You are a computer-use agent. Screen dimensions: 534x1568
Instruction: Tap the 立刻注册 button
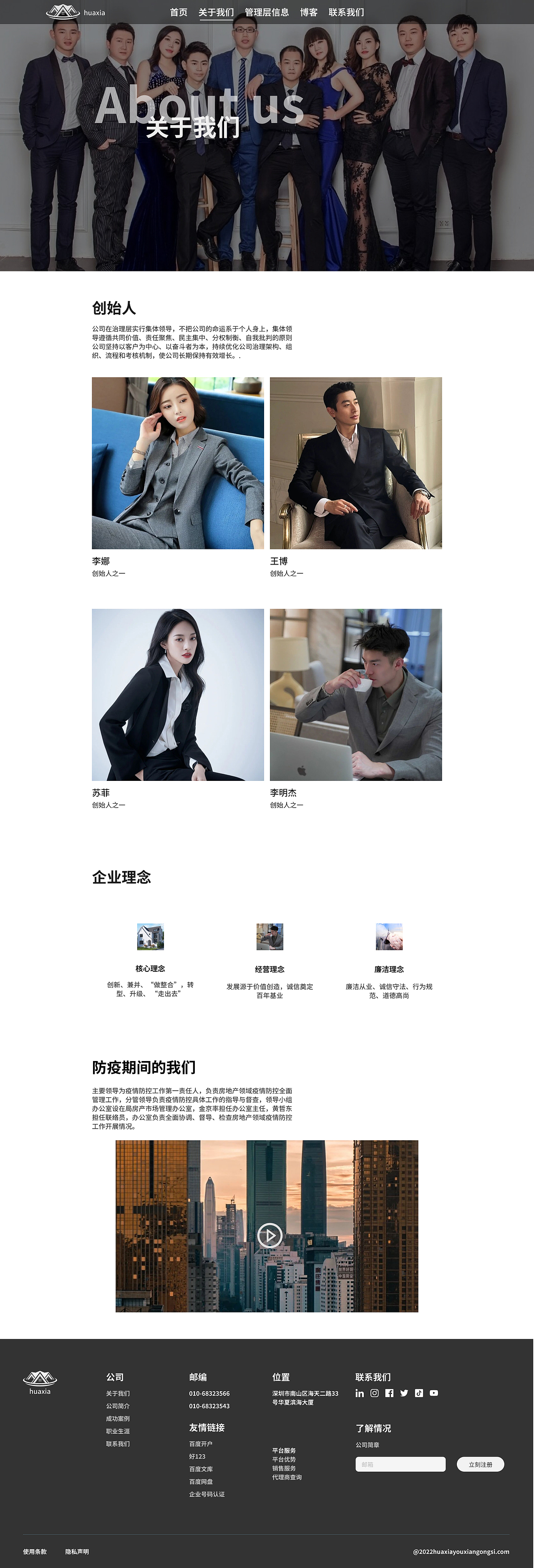[x=480, y=1464]
